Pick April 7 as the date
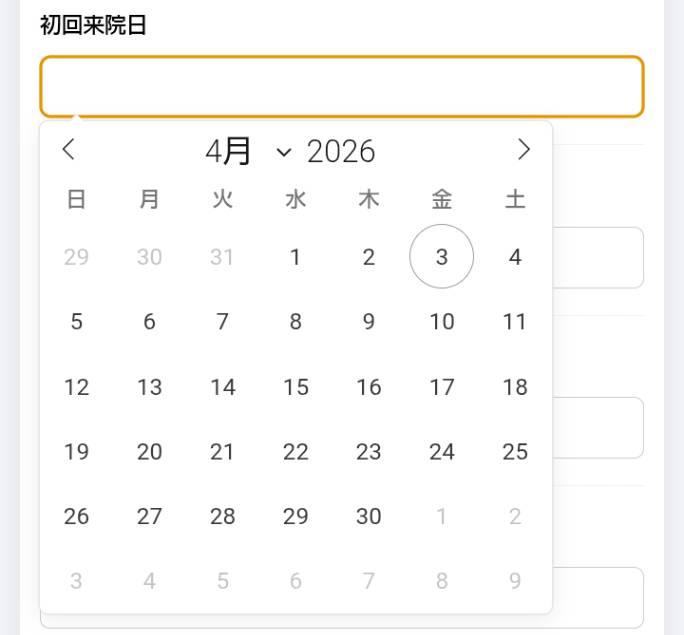684x635 pixels. click(222, 322)
